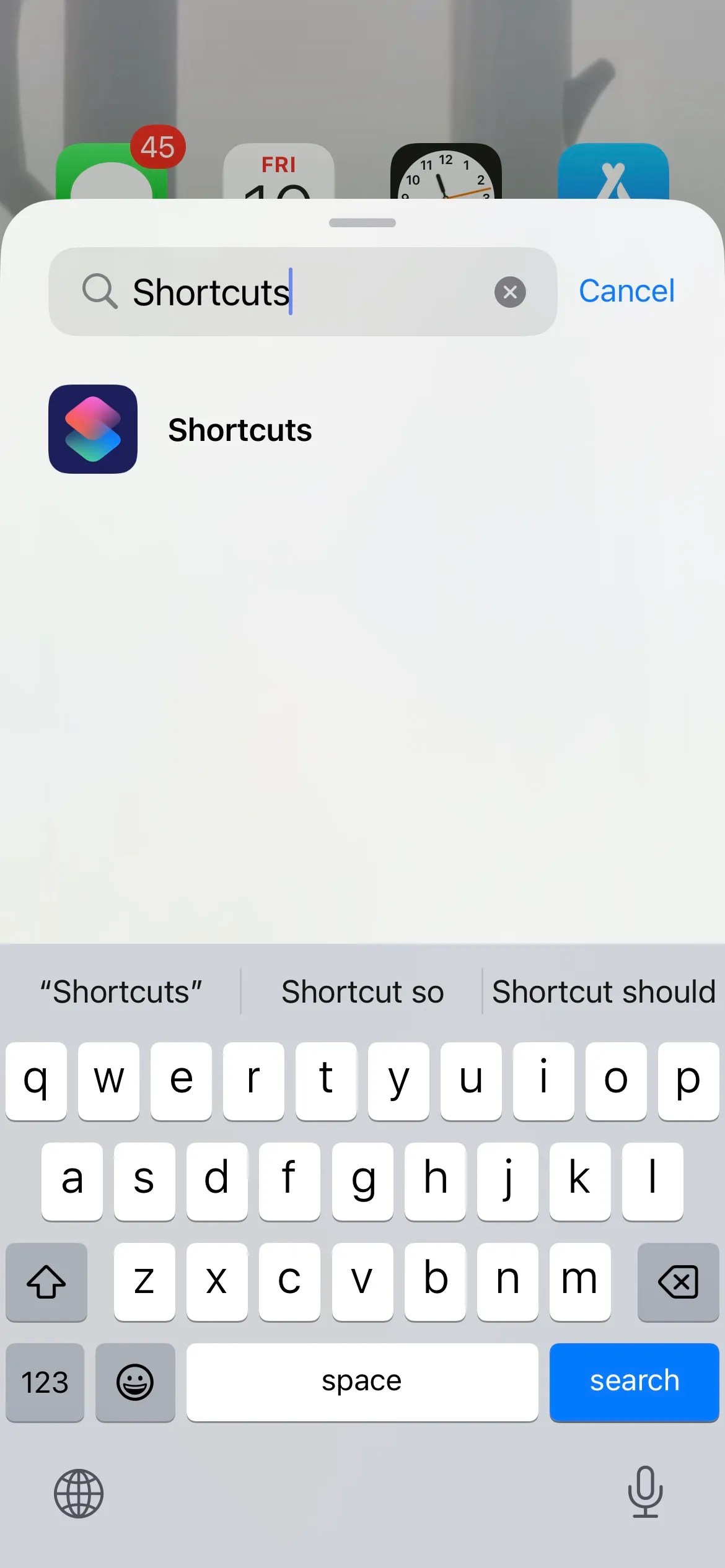Viewport: 725px width, 1568px height.
Task: Switch to the numeric 123 keyboard
Action: [x=44, y=1382]
